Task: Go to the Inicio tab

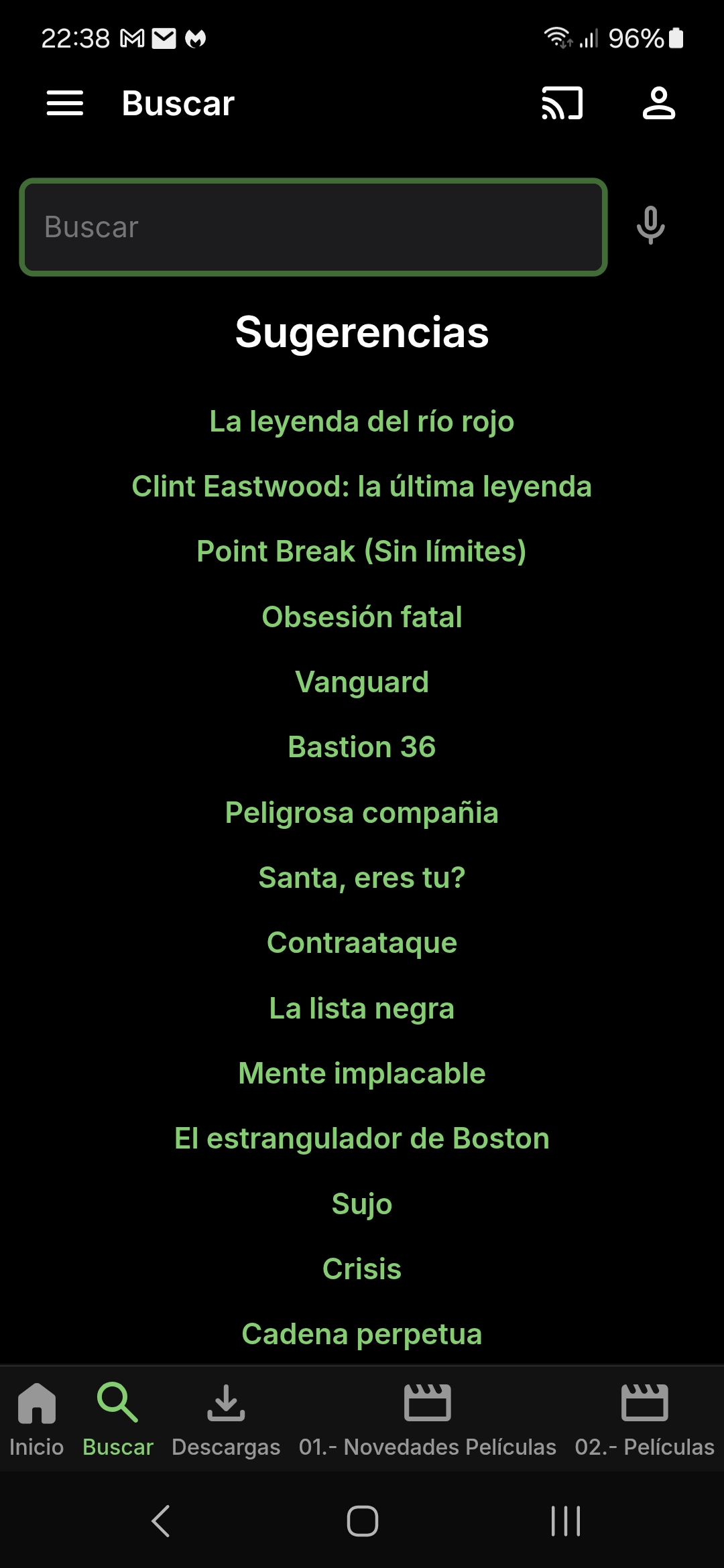Action: pyautogui.click(x=37, y=1418)
